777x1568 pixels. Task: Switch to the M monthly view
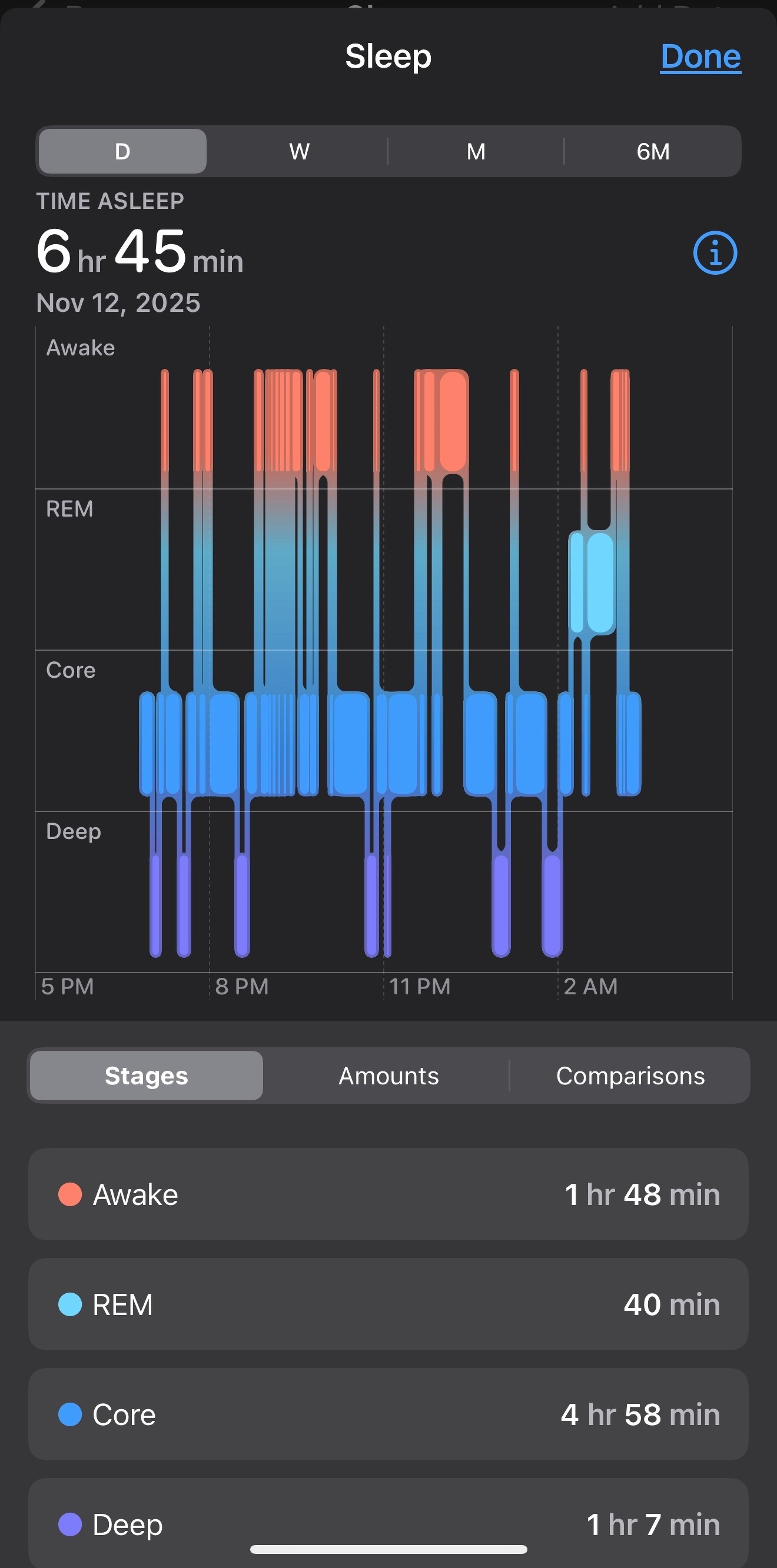[476, 152]
